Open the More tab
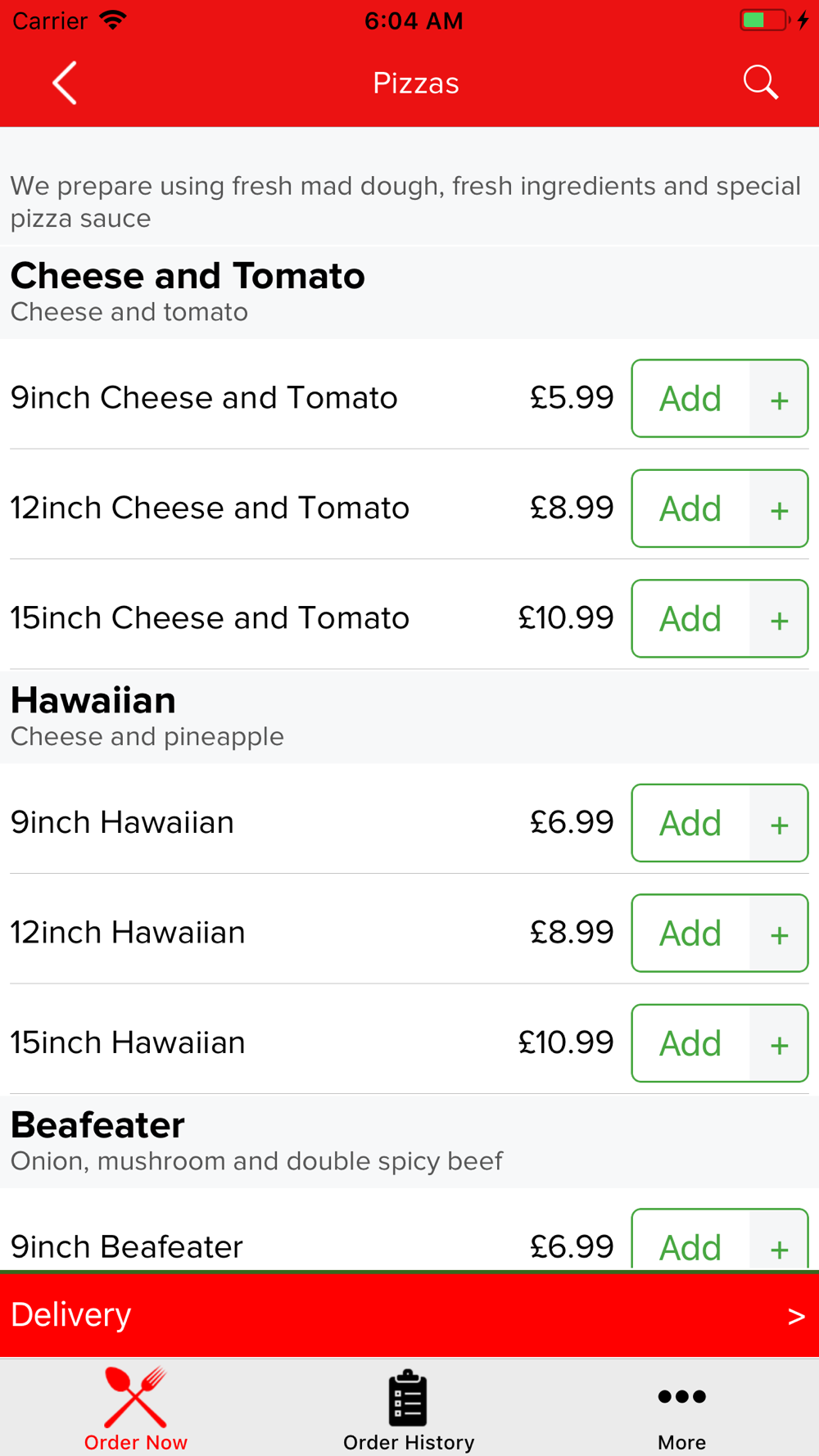The width and height of the screenshot is (819, 1456). click(x=681, y=1409)
